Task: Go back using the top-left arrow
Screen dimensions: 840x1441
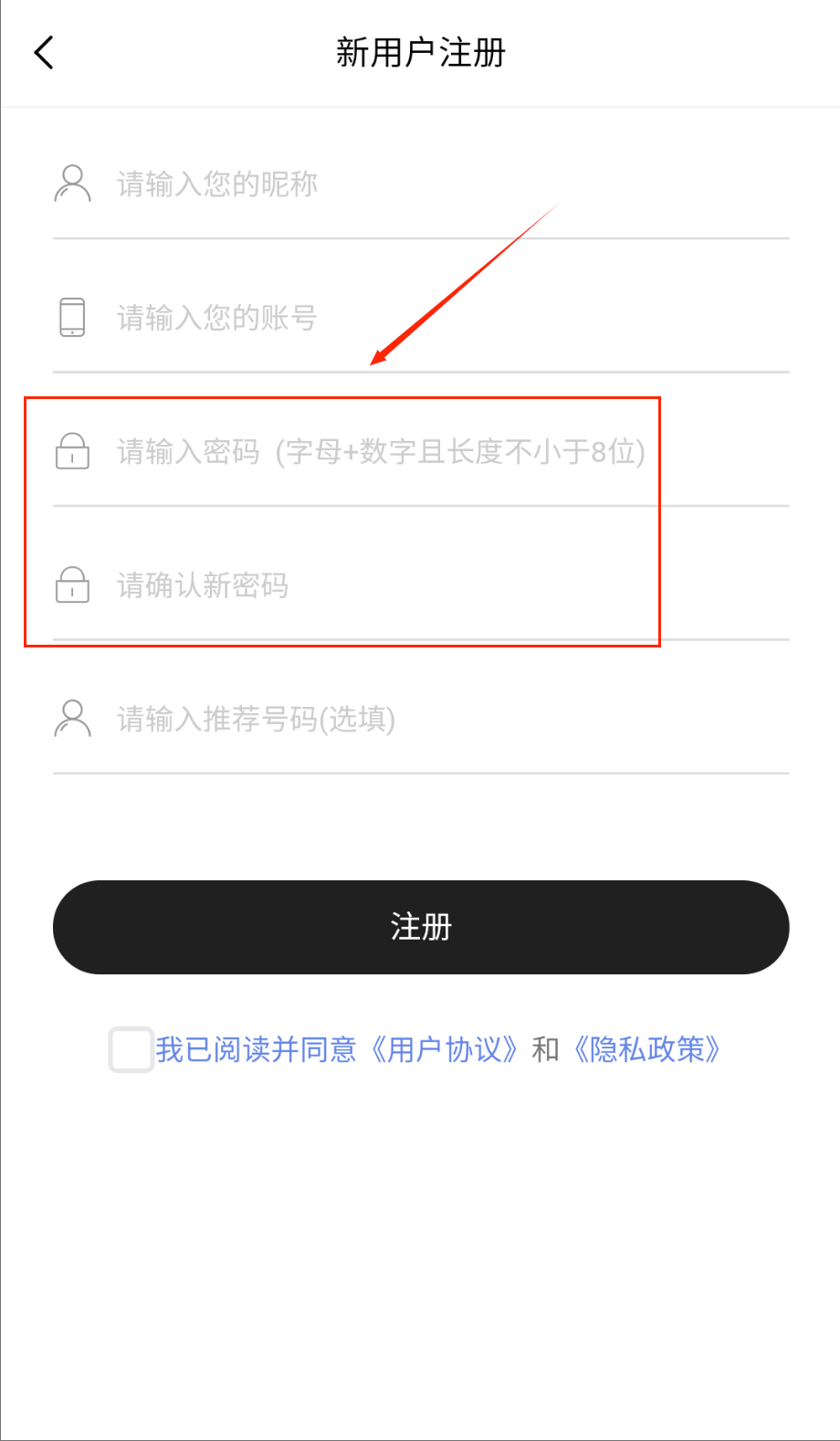Action: tap(44, 53)
